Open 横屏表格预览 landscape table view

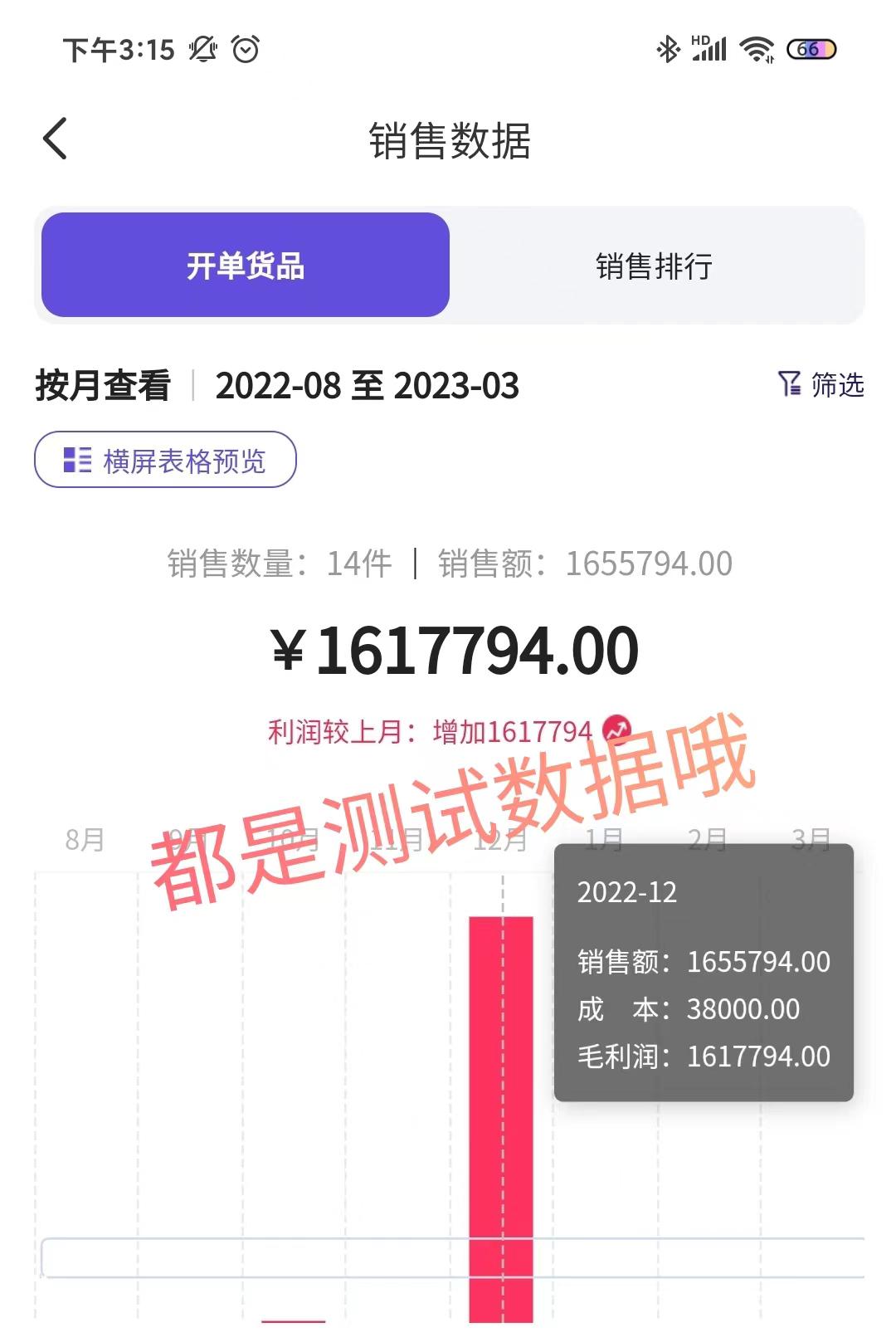click(165, 460)
